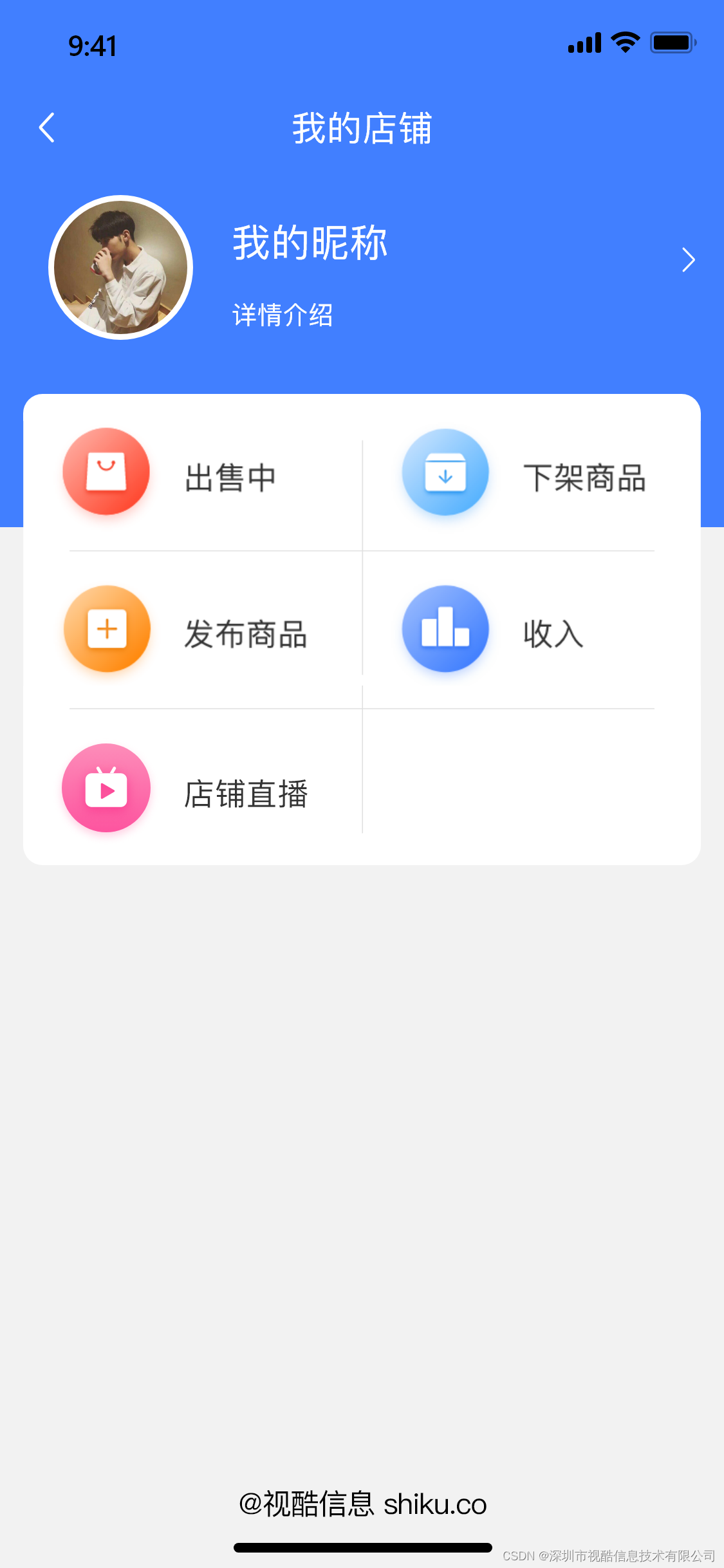
Task: Launch 店铺直播 shop live stream
Action: 193,790
